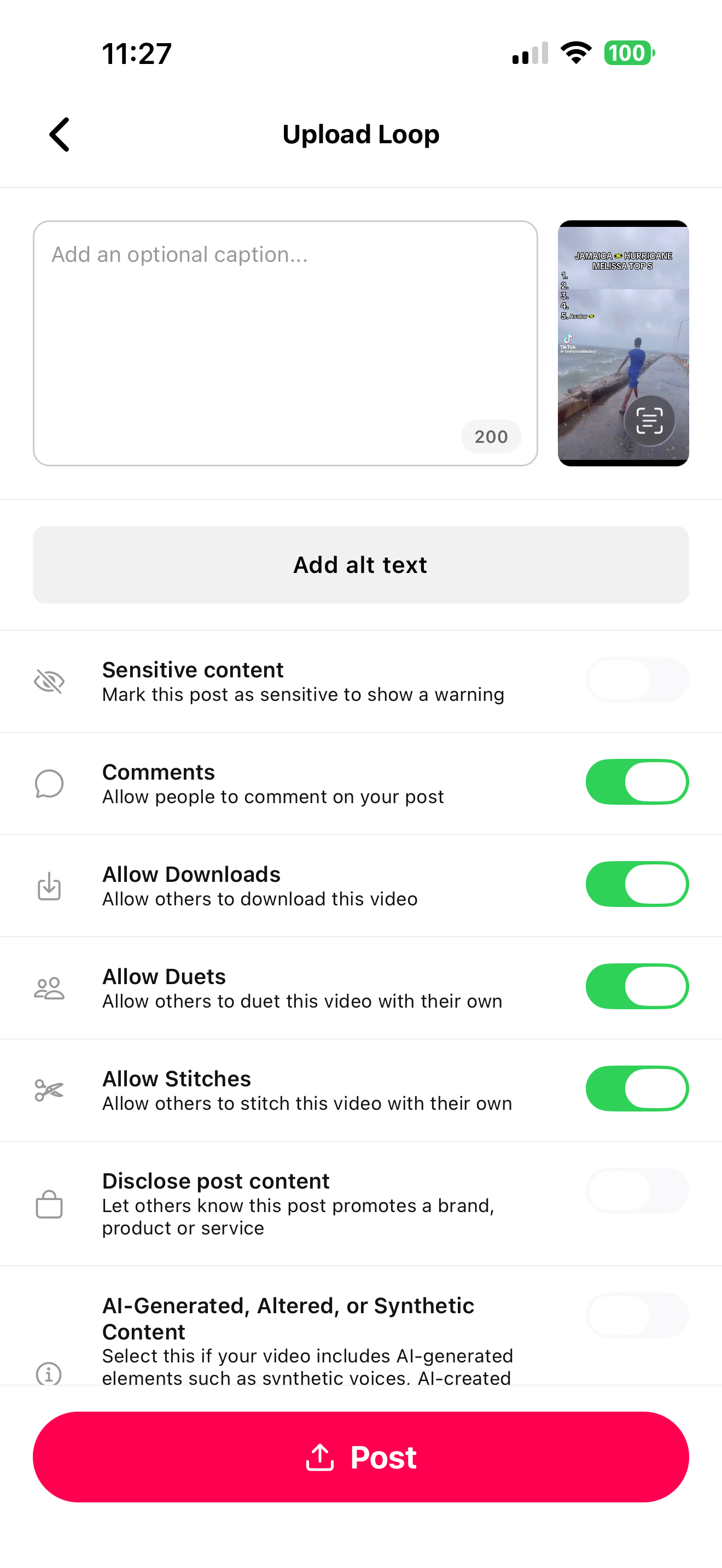Tap the scan text icon on thumbnail

point(649,420)
